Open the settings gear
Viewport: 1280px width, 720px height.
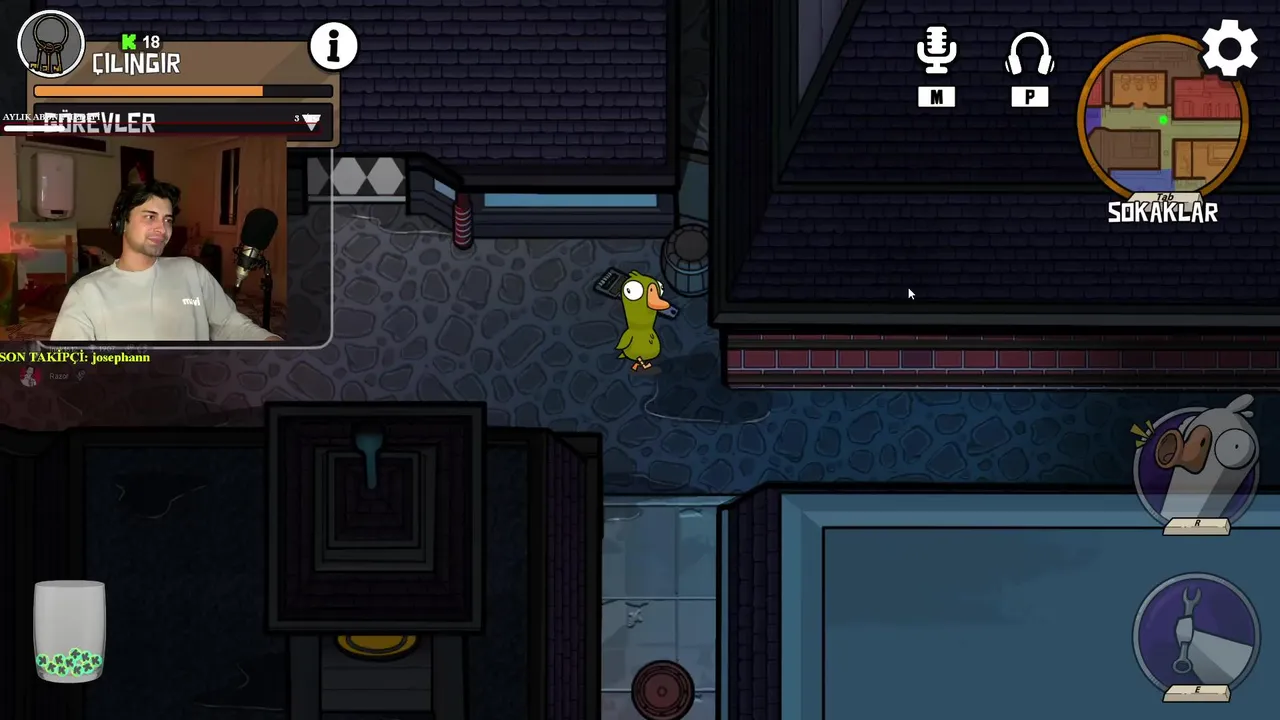(1229, 48)
